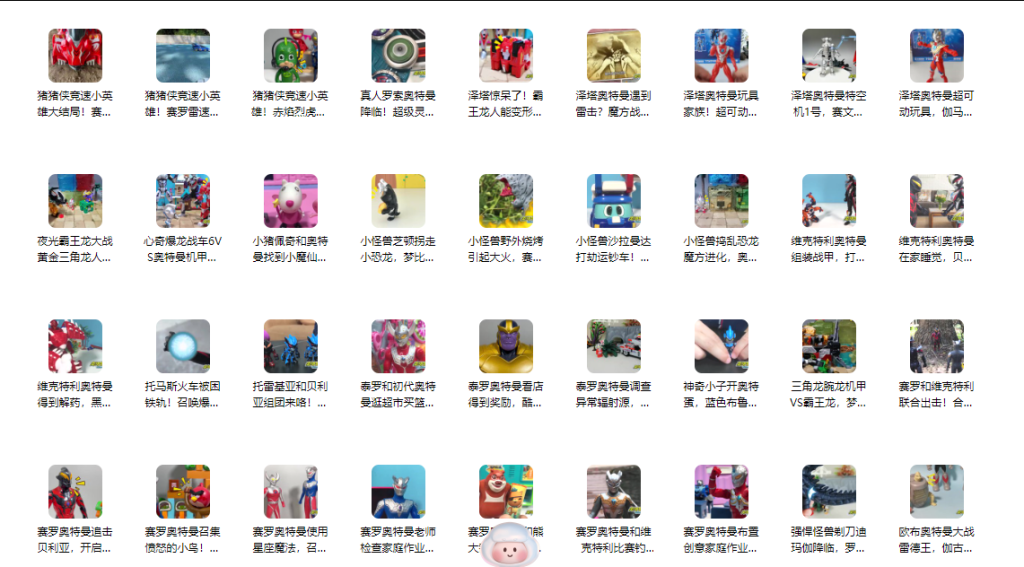Watch 赛罗奥特曼追击贝利亚 video
1024x567 pixels.
(x=75, y=491)
